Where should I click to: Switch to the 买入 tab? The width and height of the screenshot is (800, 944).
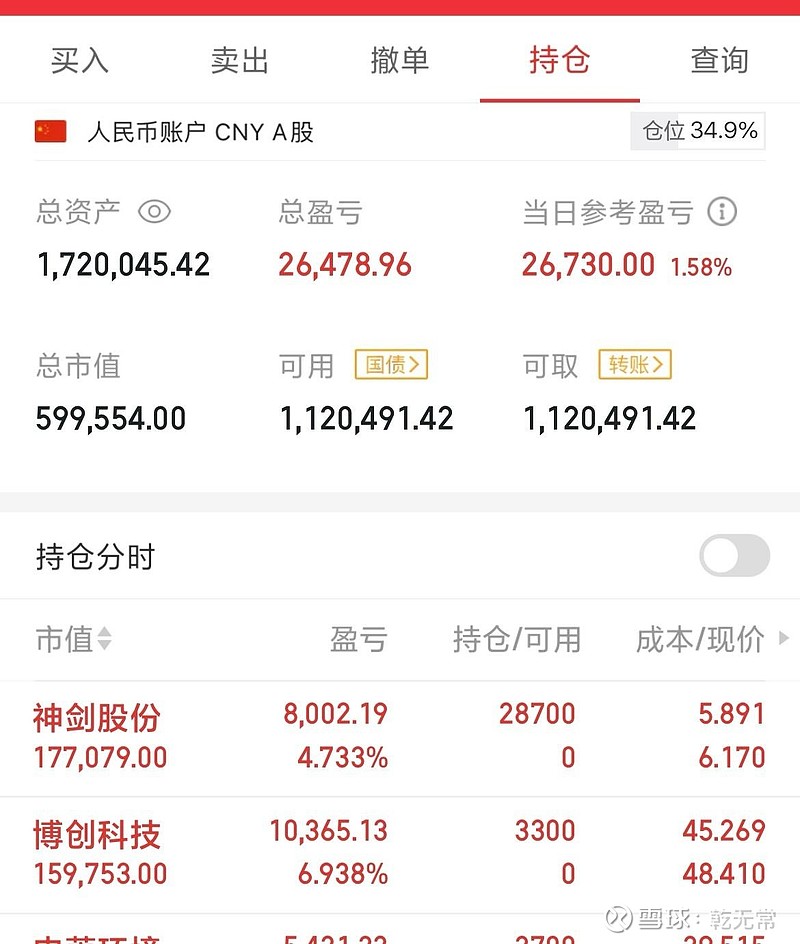80,60
